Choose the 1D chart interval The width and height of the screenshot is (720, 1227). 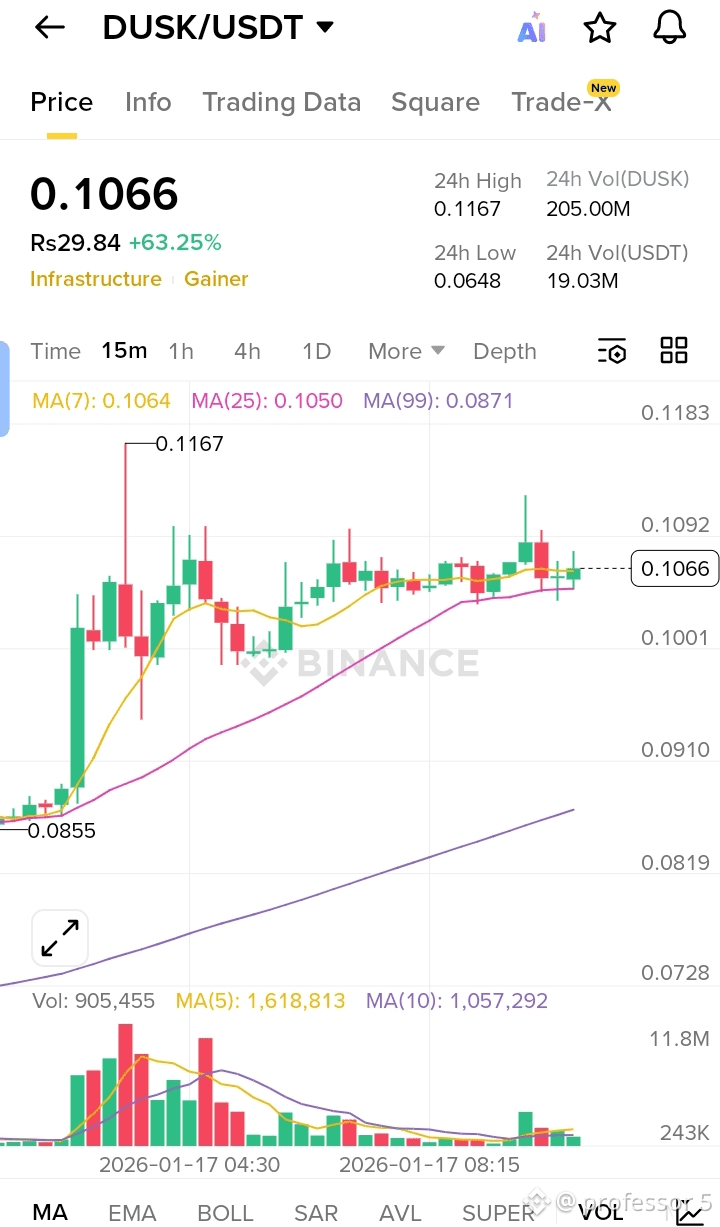(316, 351)
